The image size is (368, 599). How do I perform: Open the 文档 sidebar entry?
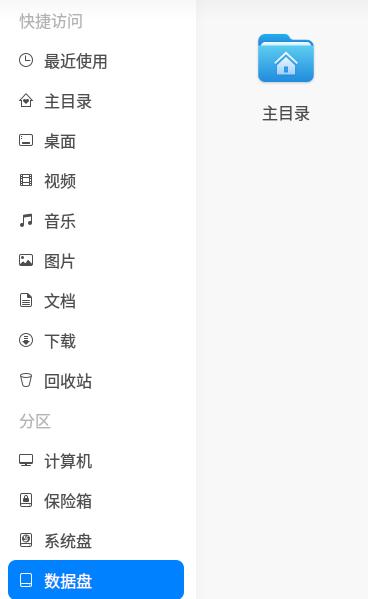tap(96, 301)
